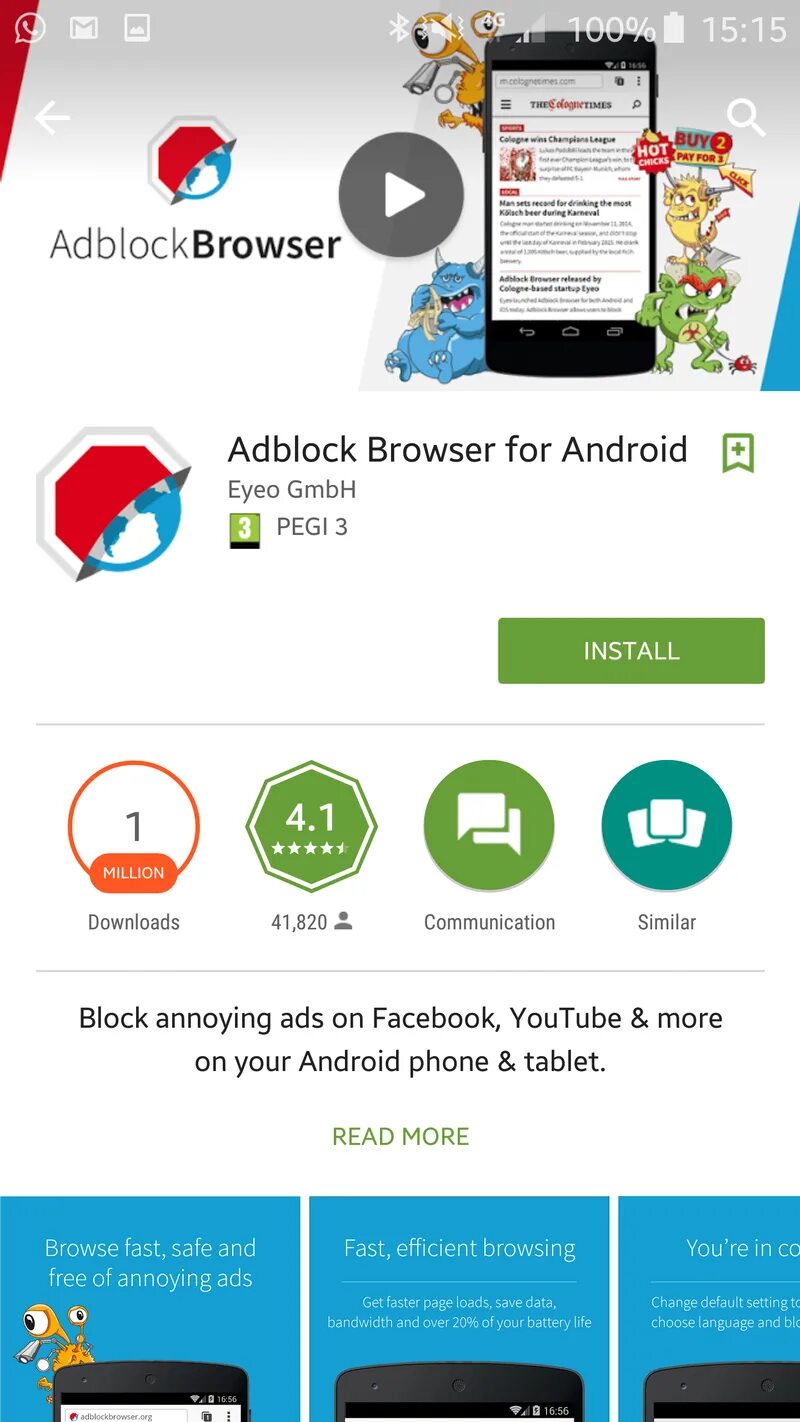Play the Adblock Browser promo video
Viewport: 800px width, 1422px height.
(401, 195)
